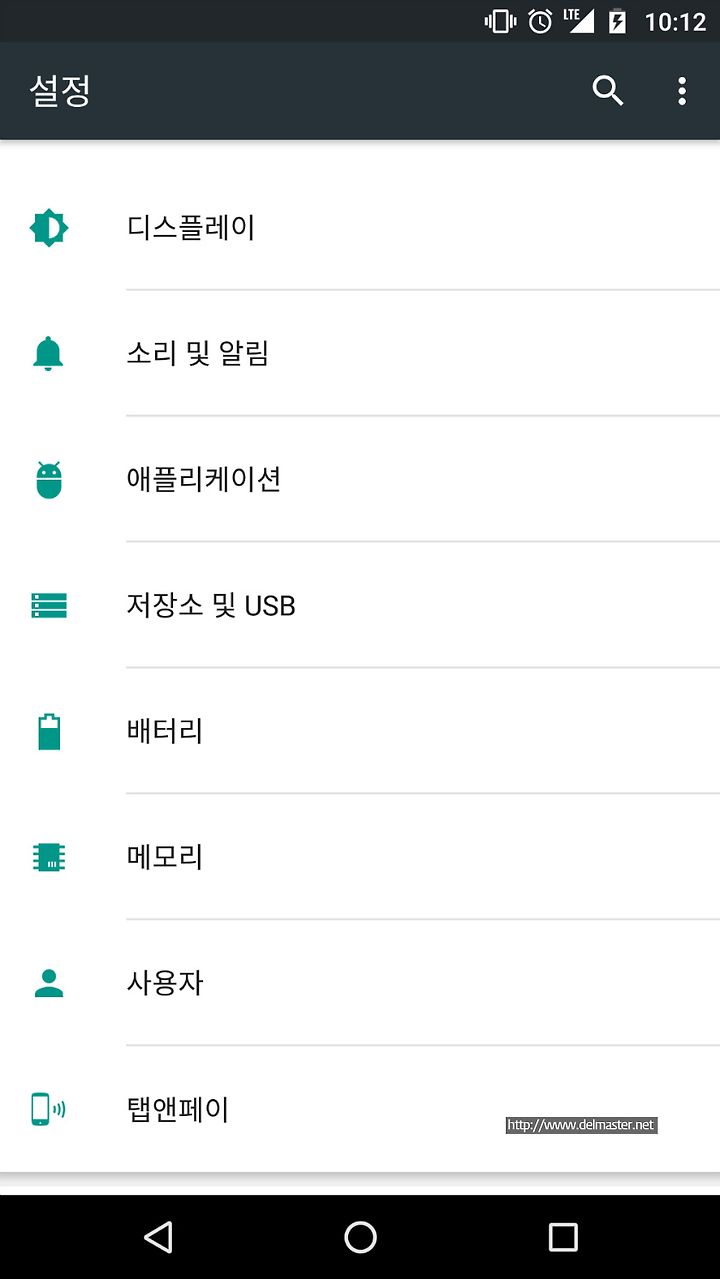Go to 애플리케이션 settings
The width and height of the screenshot is (720, 1279).
point(360,479)
